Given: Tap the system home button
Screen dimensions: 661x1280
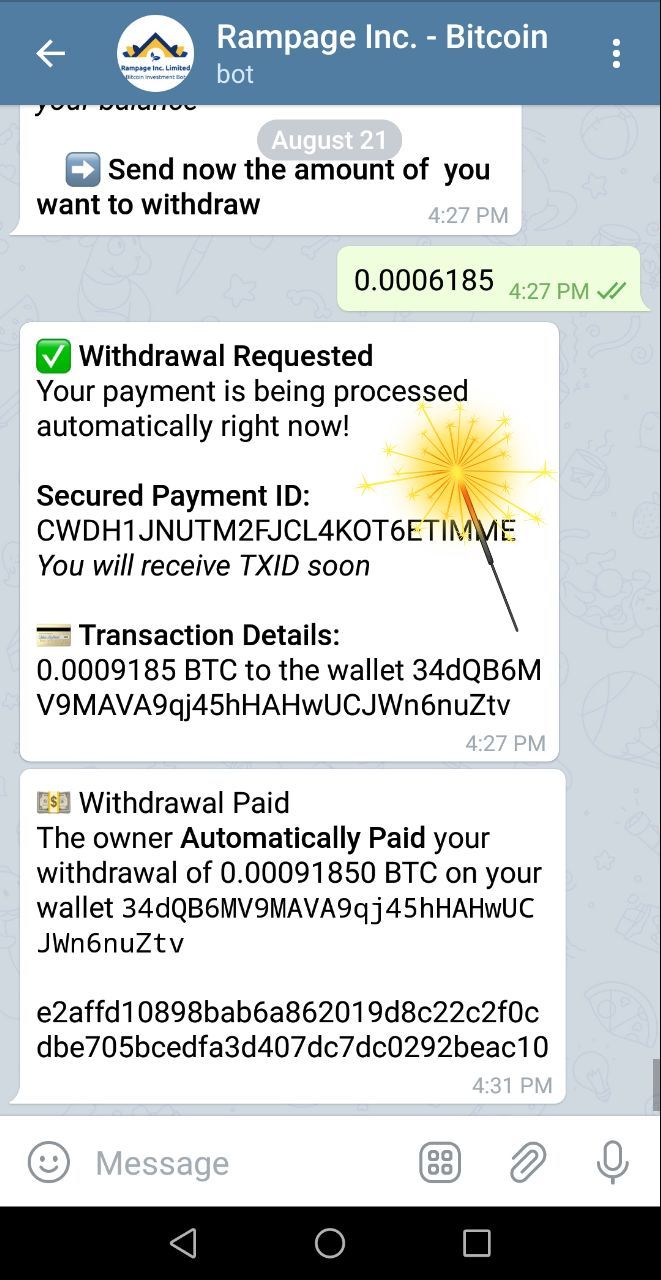Looking at the screenshot, I should coord(330,1243).
